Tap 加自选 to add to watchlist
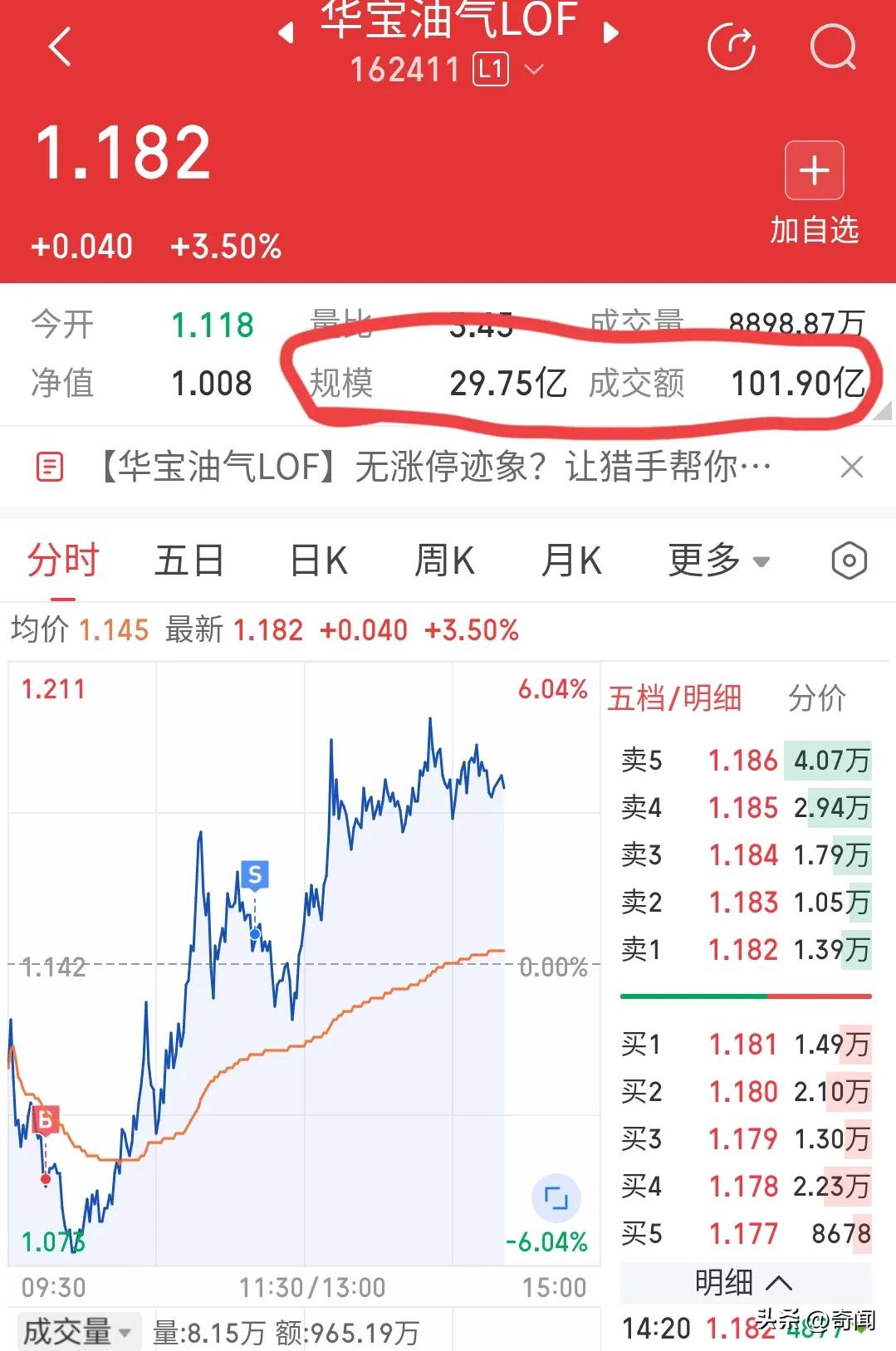This screenshot has width=896, height=1351. 814,191
